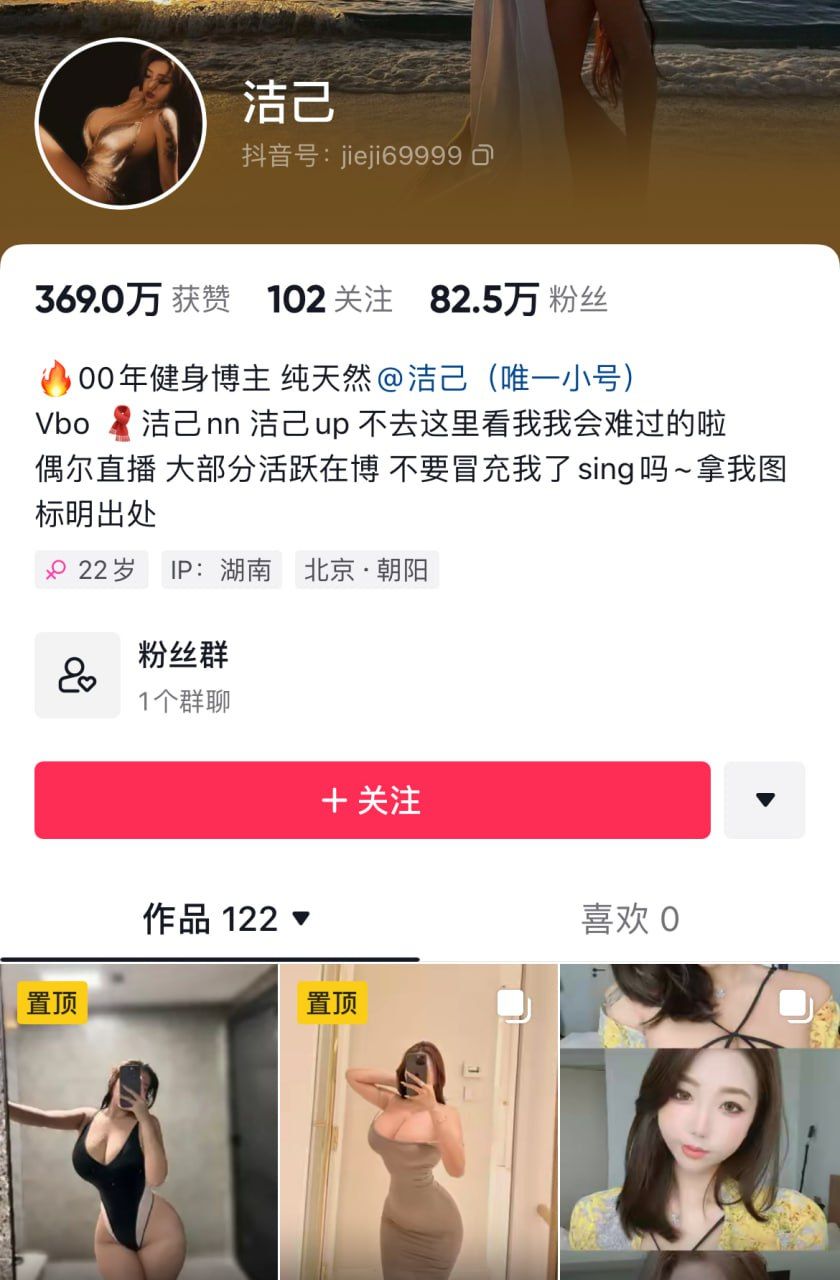Expand the dropdown arrow beside the follow button

765,799
